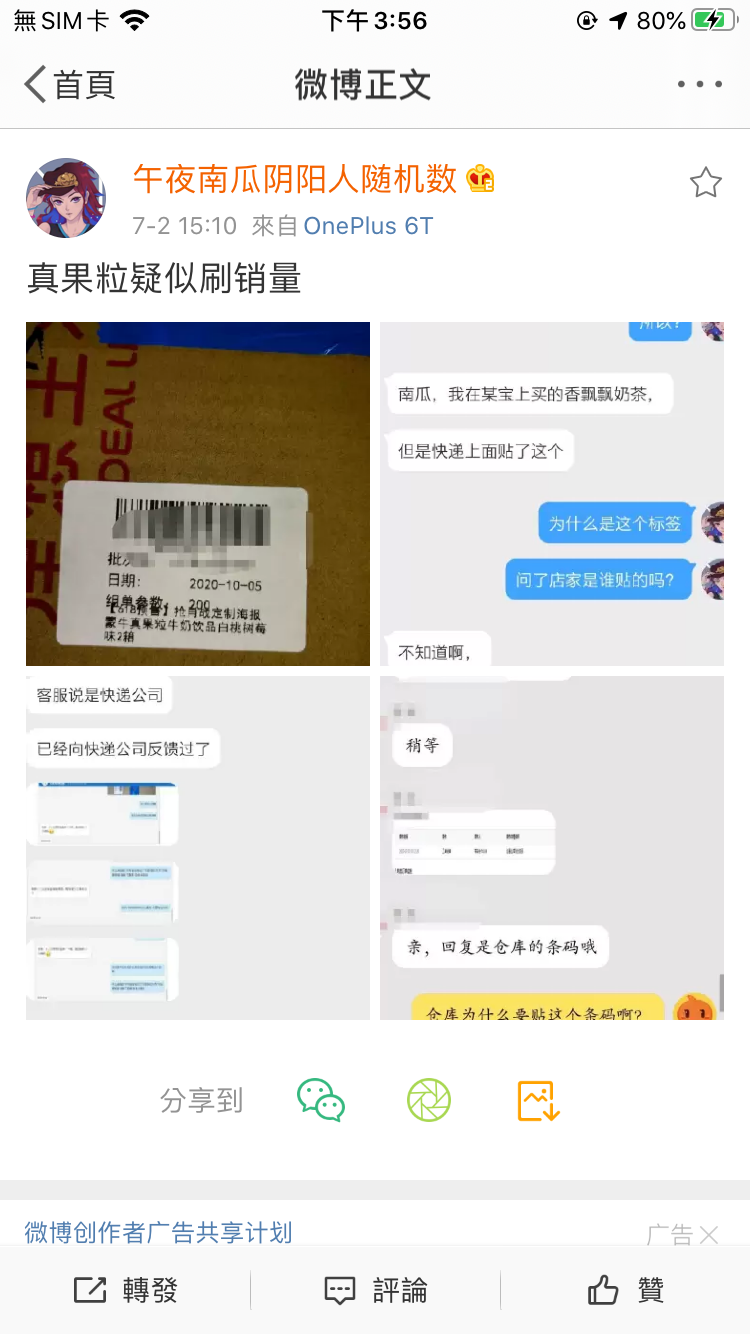The width and height of the screenshot is (750, 1334).
Task: Dismiss the 广告 banner
Action: point(708,1235)
